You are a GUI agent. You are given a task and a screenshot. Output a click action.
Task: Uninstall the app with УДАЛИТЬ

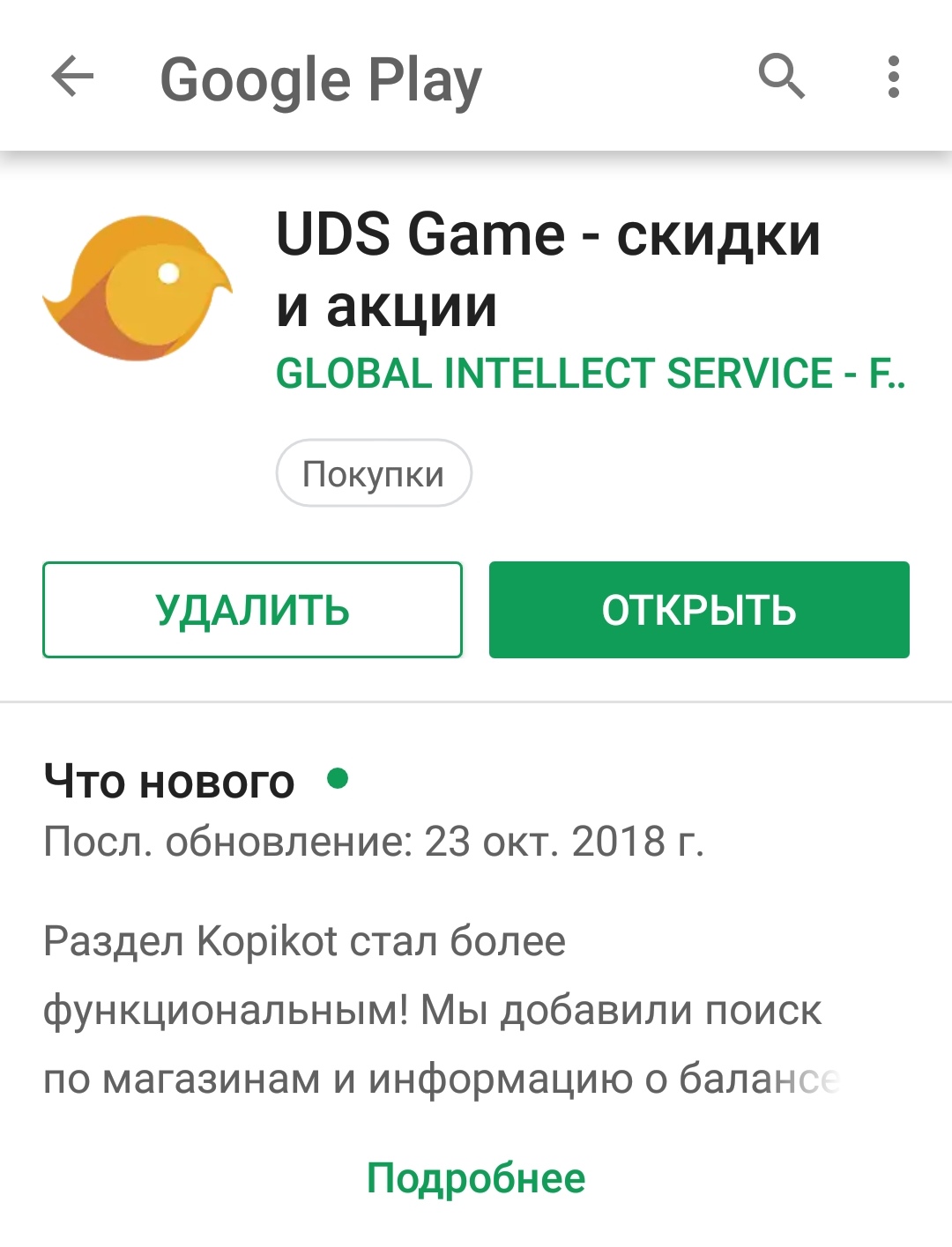tap(252, 610)
